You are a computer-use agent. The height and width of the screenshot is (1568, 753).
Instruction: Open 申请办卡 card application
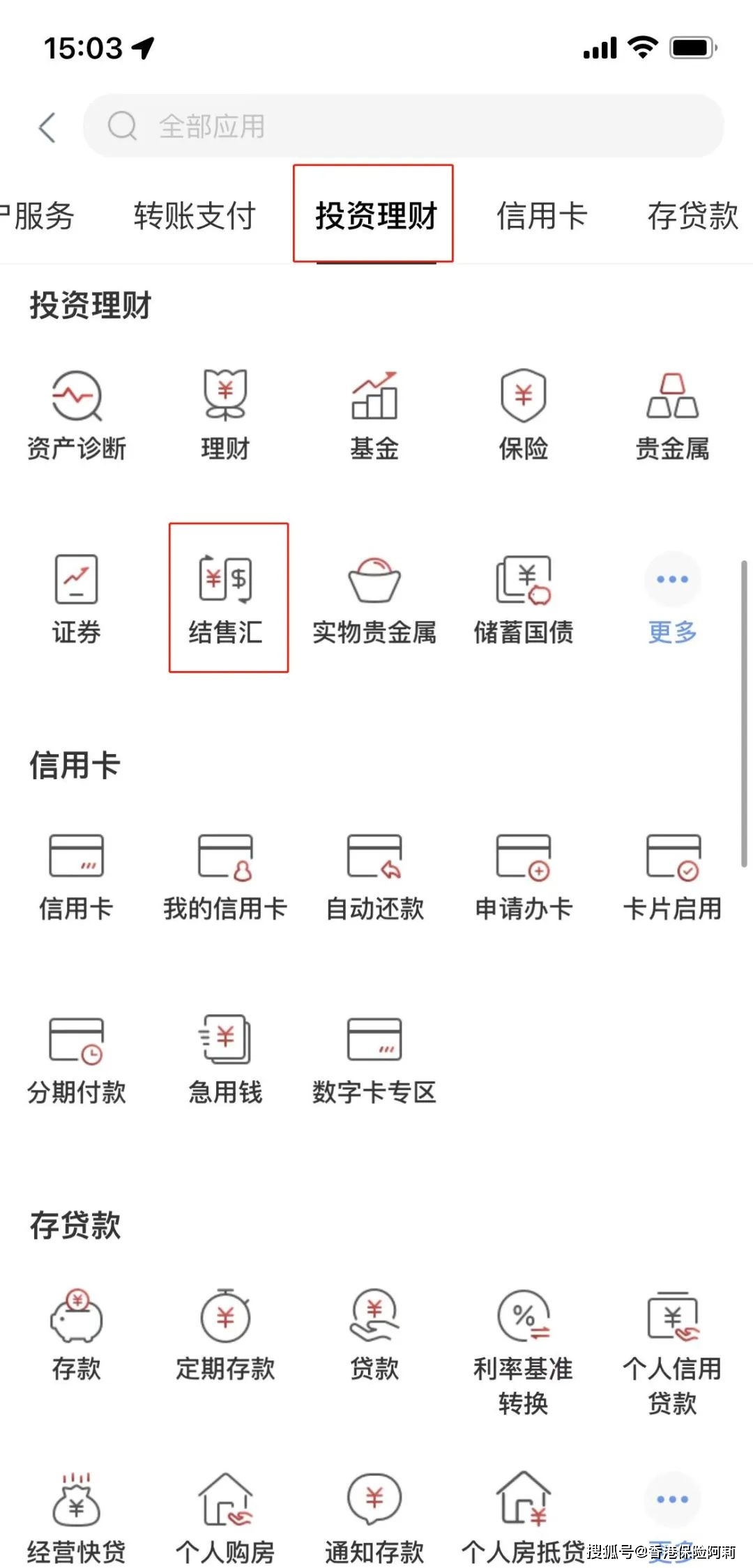[524, 875]
